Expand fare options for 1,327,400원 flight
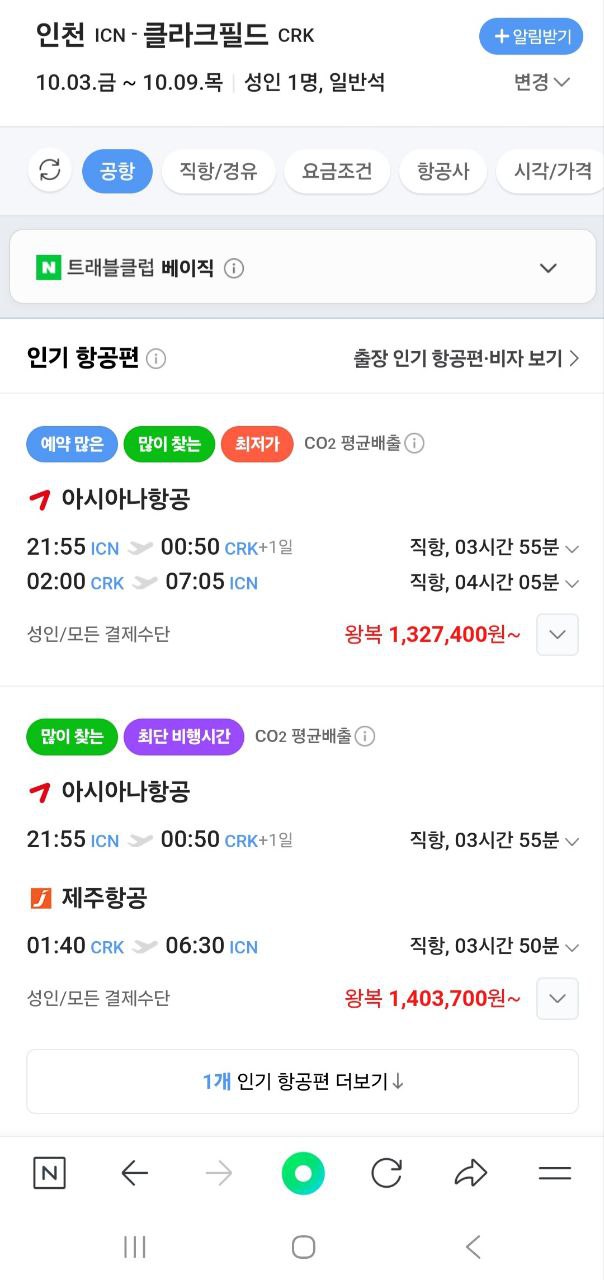 click(557, 634)
